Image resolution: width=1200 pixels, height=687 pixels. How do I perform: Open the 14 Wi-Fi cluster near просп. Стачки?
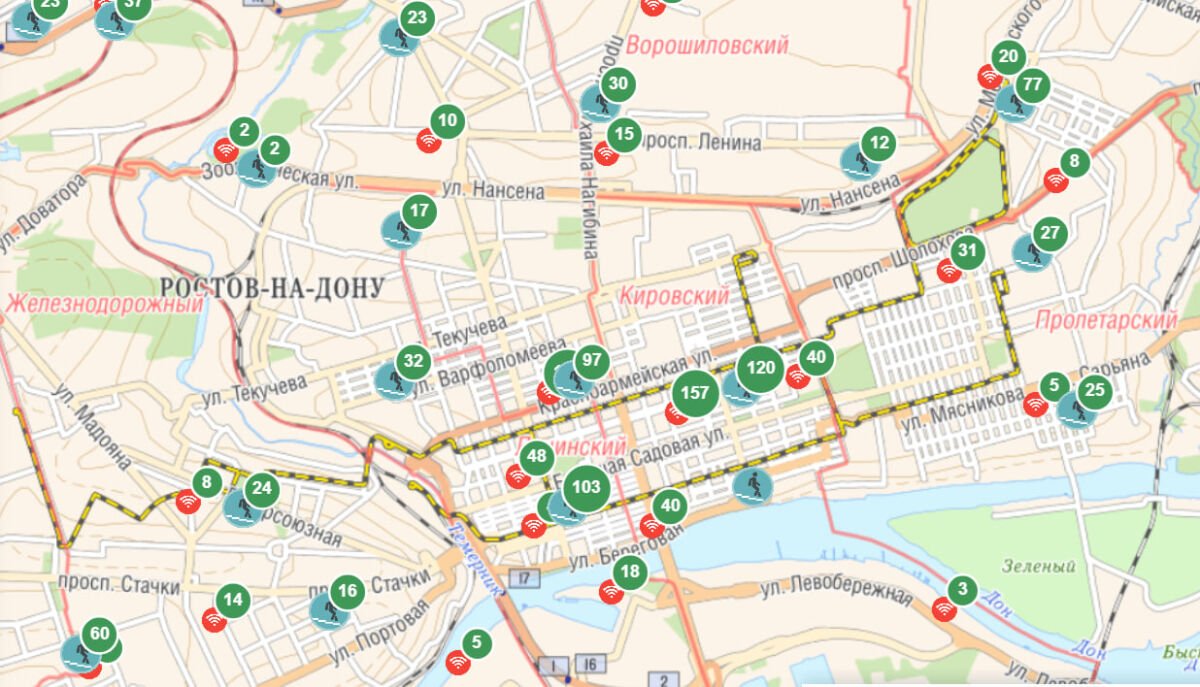click(x=232, y=601)
